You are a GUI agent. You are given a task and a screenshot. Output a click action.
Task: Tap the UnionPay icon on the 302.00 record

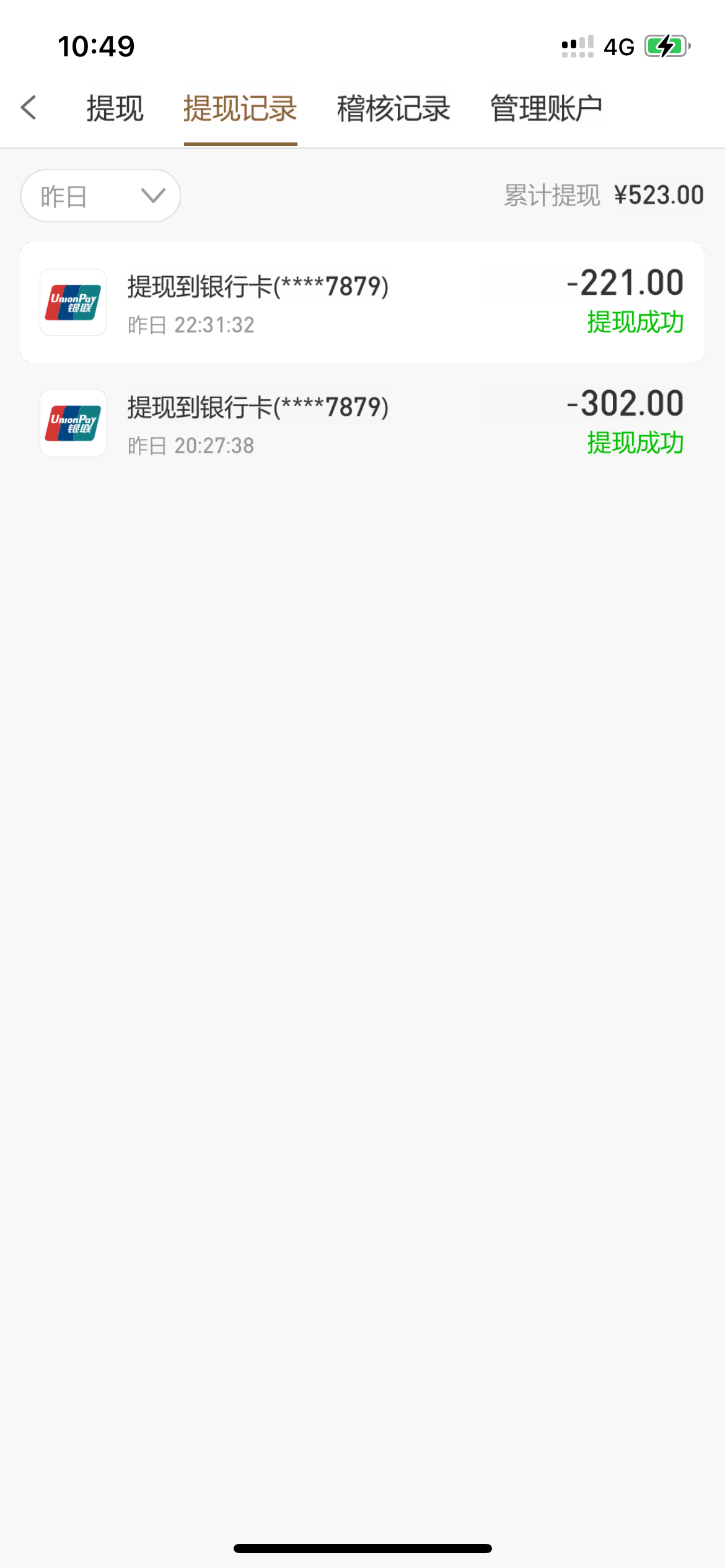click(x=72, y=423)
